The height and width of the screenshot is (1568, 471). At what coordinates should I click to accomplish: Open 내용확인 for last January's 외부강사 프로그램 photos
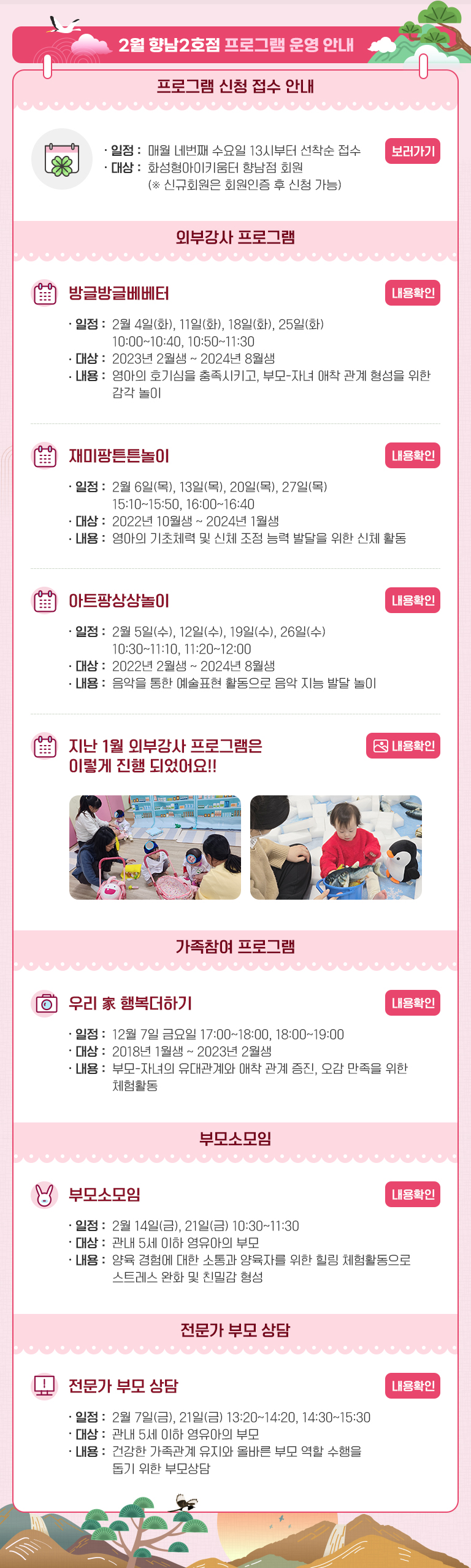click(403, 746)
